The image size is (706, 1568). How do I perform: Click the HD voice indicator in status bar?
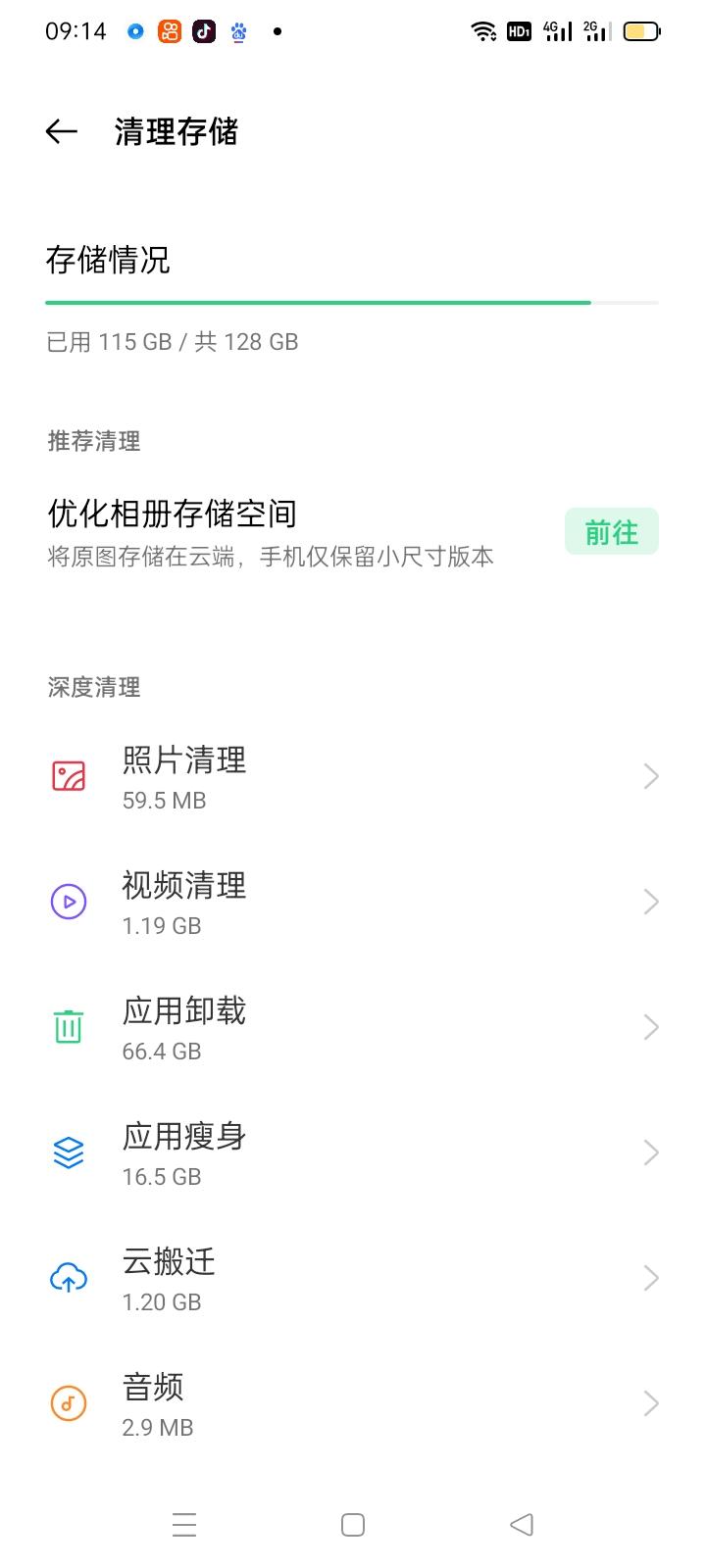(519, 31)
